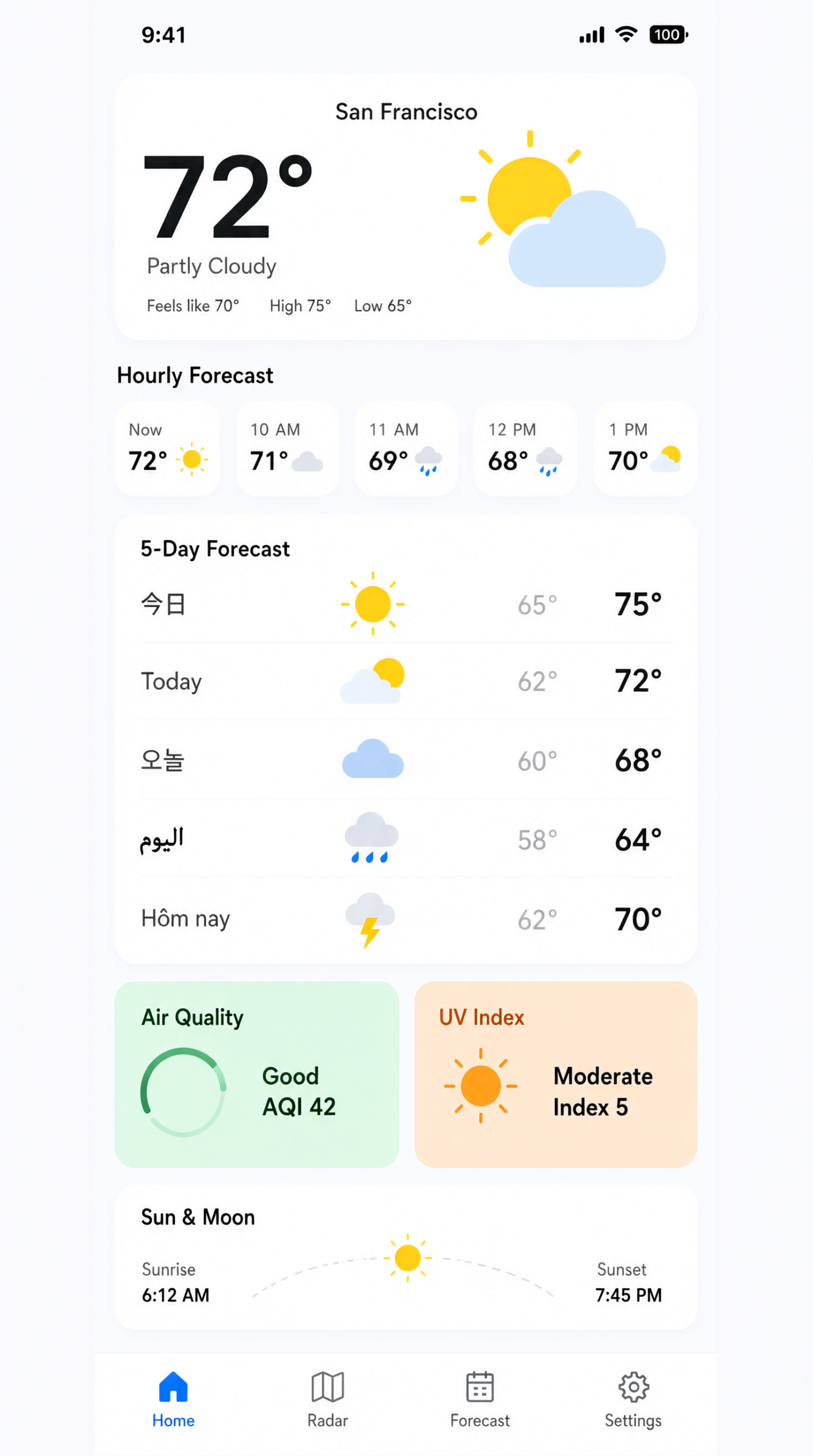Select the Now hourly forecast card

coord(167,448)
